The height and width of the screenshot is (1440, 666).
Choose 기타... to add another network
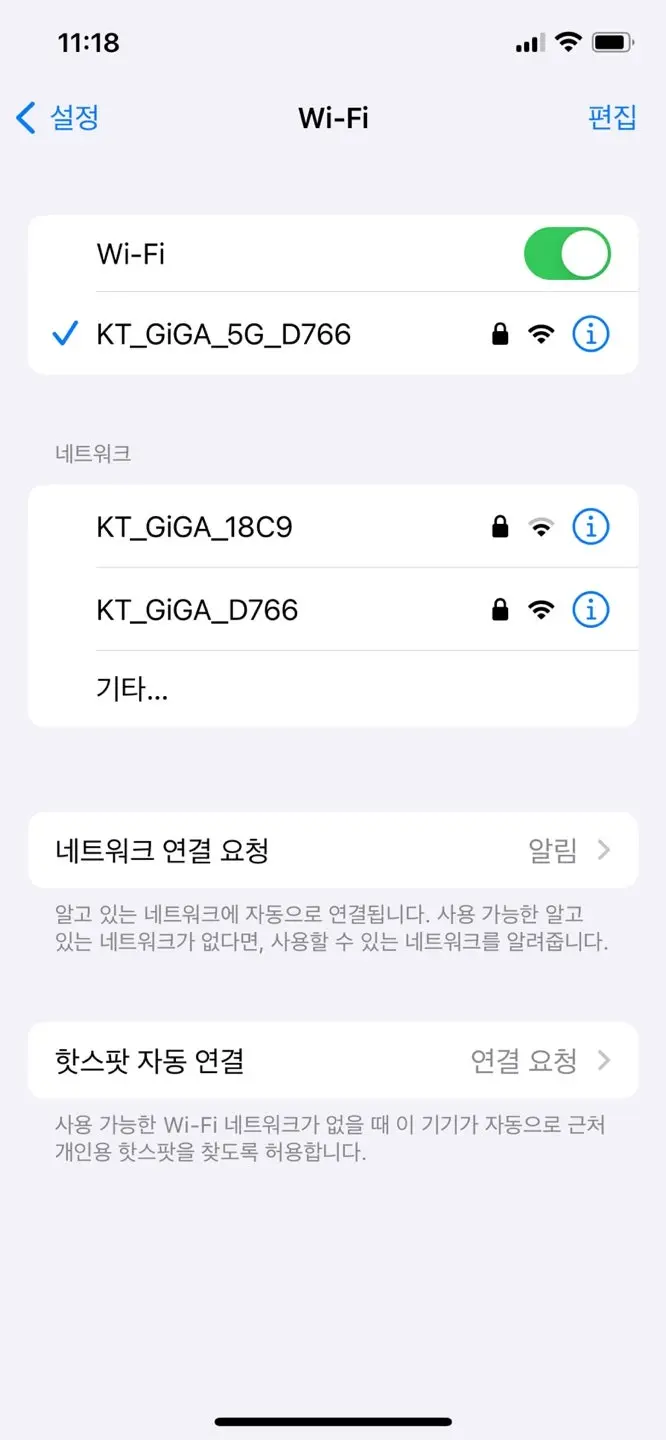coord(333,689)
